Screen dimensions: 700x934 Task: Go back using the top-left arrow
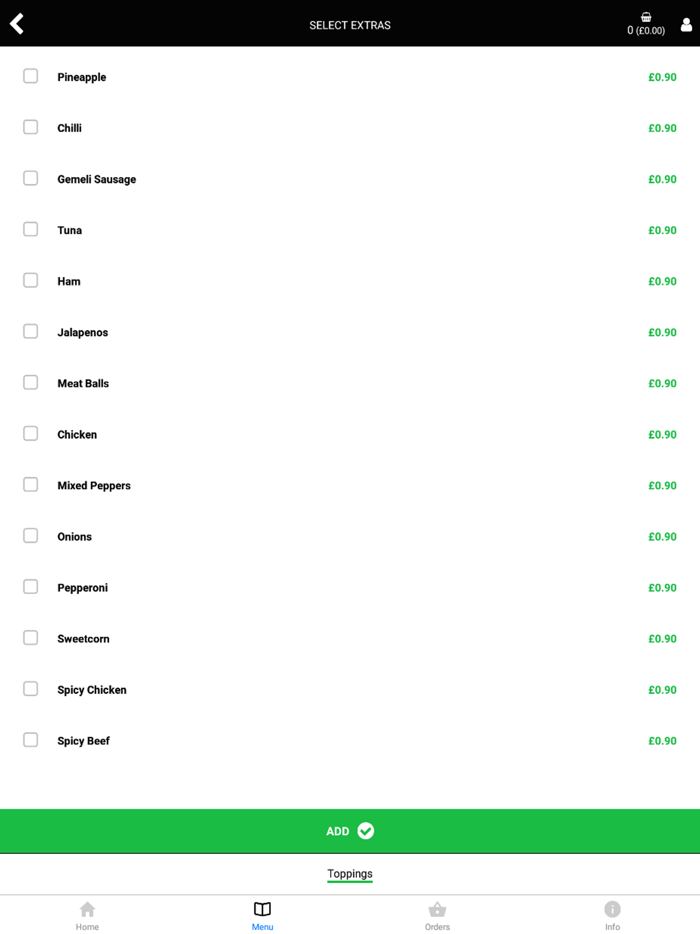point(17,24)
